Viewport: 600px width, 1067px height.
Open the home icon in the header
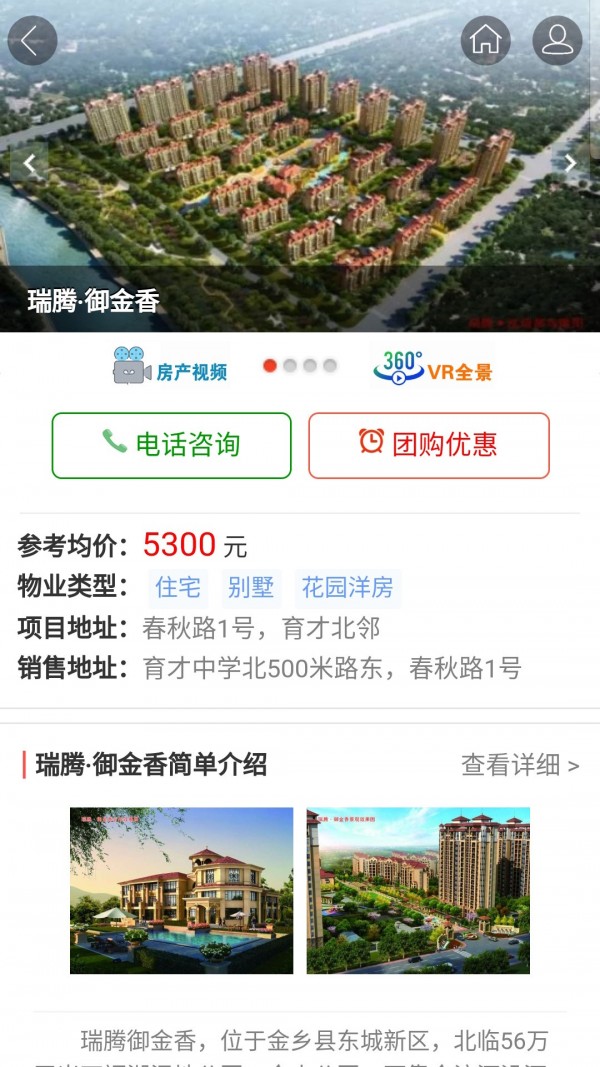(485, 41)
